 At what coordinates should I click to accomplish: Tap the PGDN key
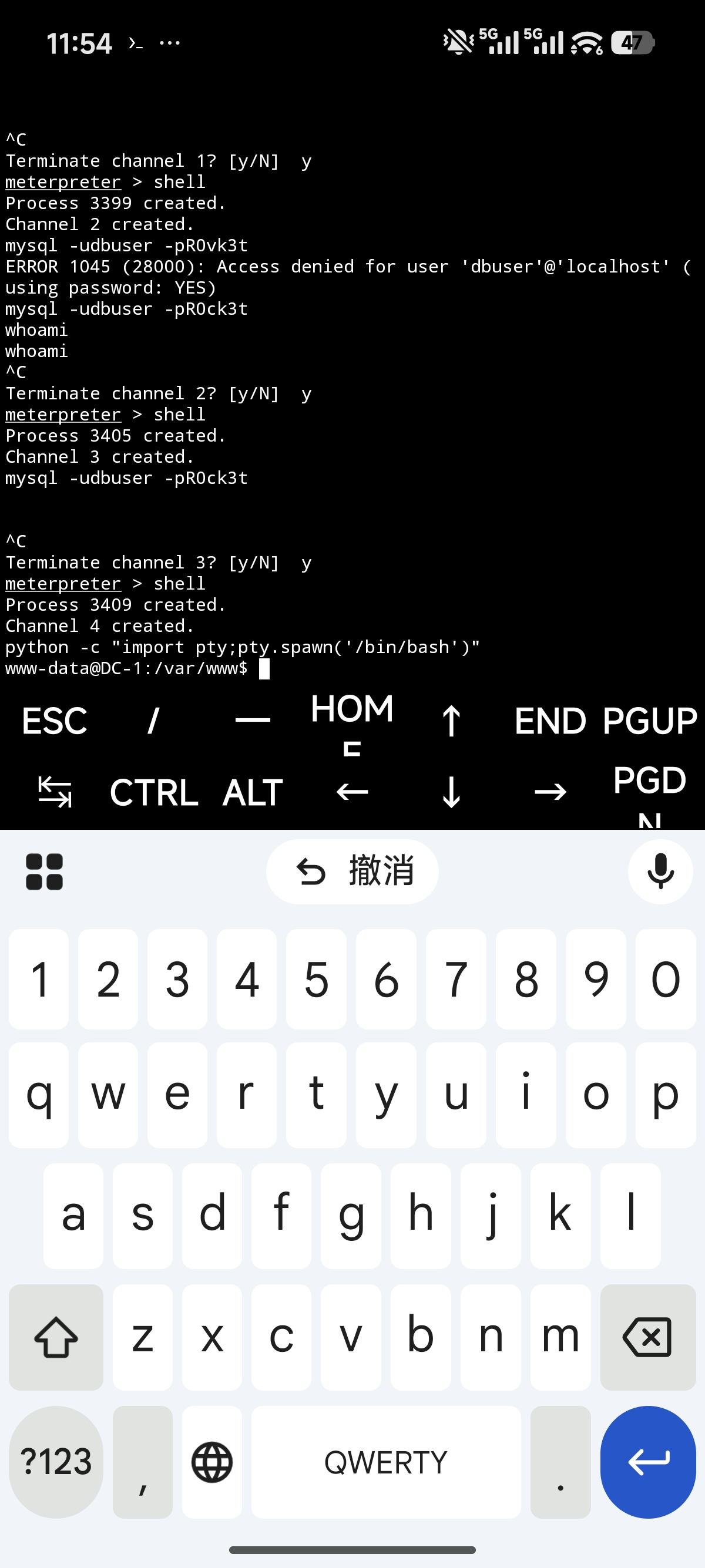pyautogui.click(x=650, y=793)
